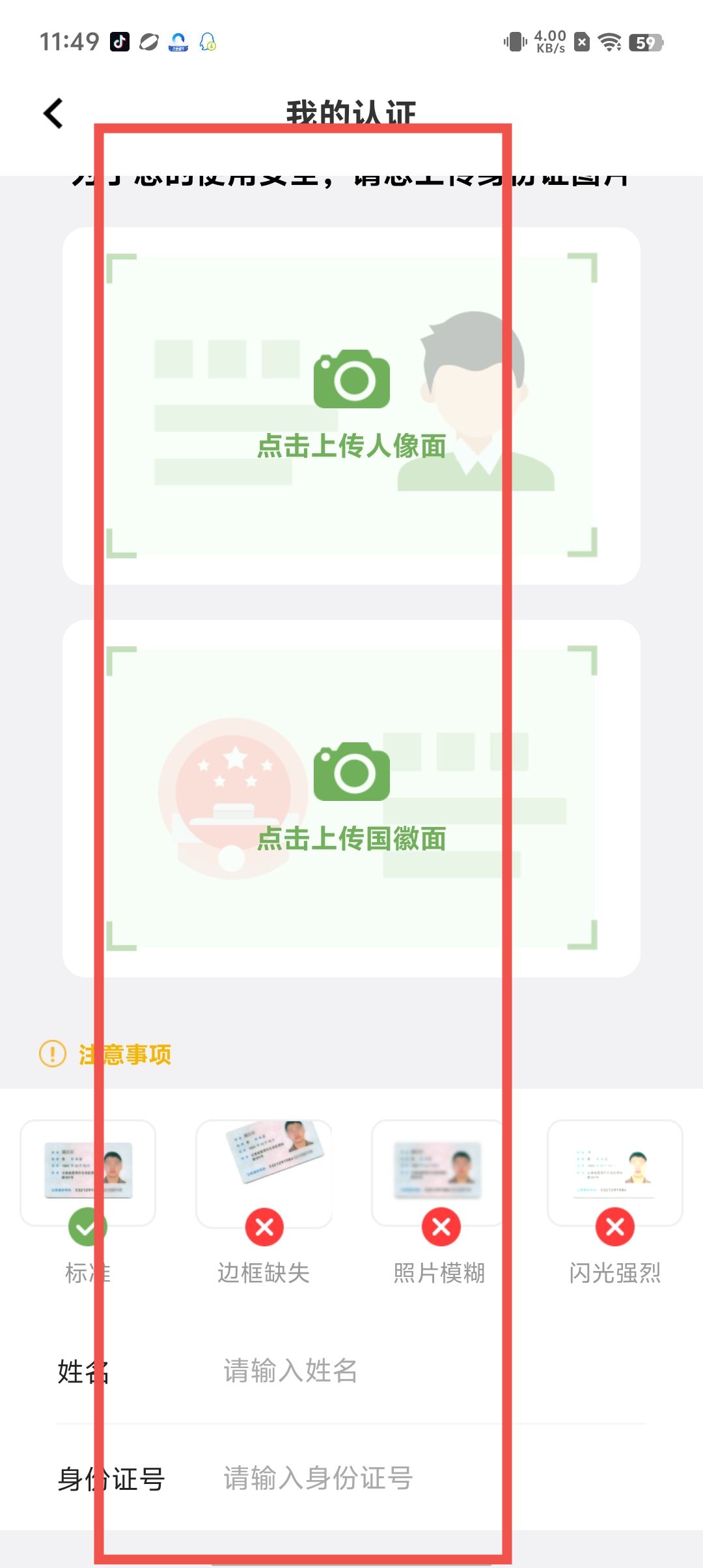Go back from 我的认证 page
This screenshot has width=703, height=1568.
[x=53, y=113]
